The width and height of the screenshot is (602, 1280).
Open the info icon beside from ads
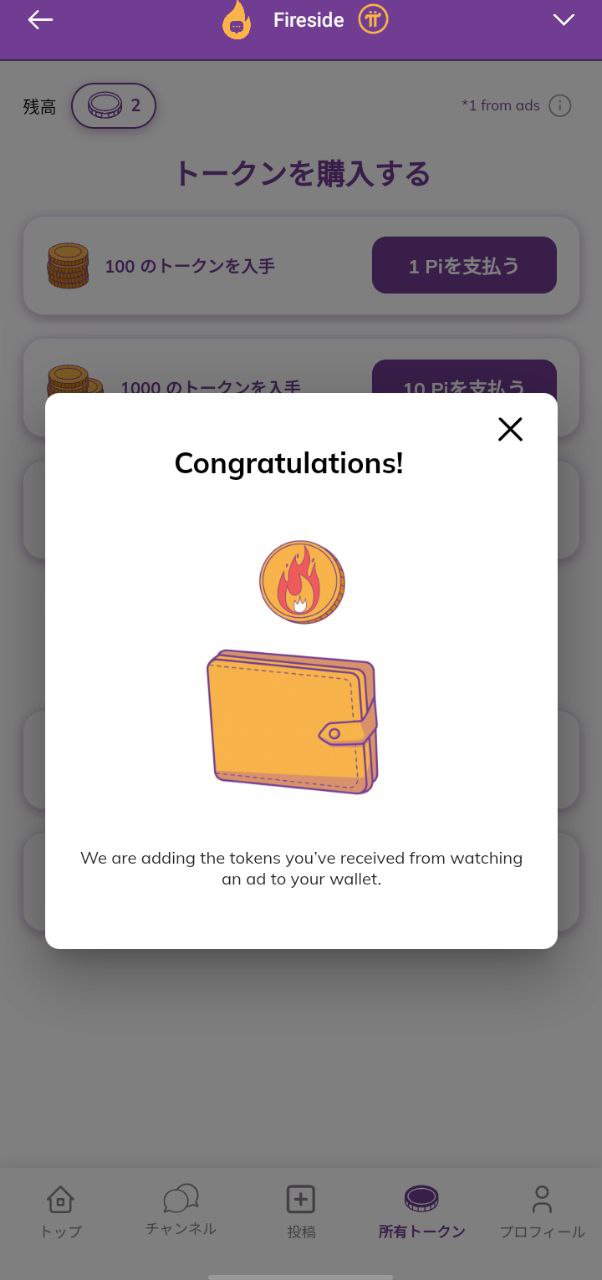coord(560,105)
